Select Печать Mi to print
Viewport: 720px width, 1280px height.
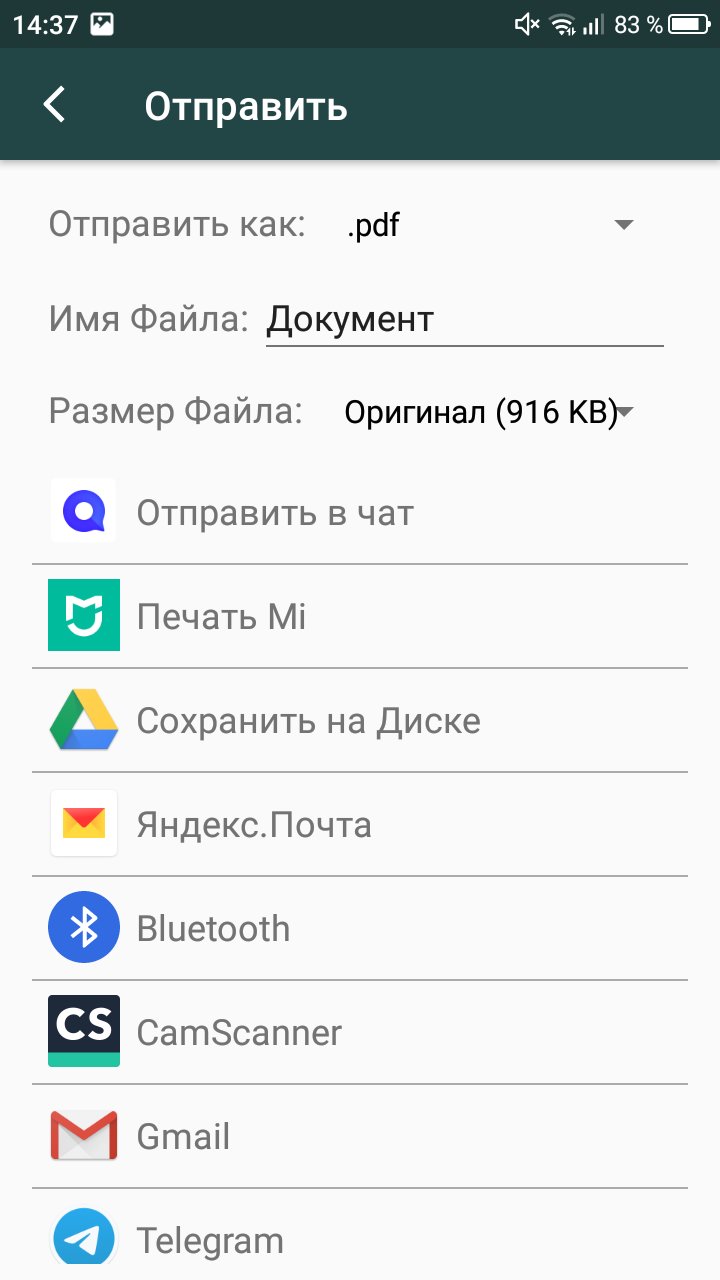(x=360, y=616)
